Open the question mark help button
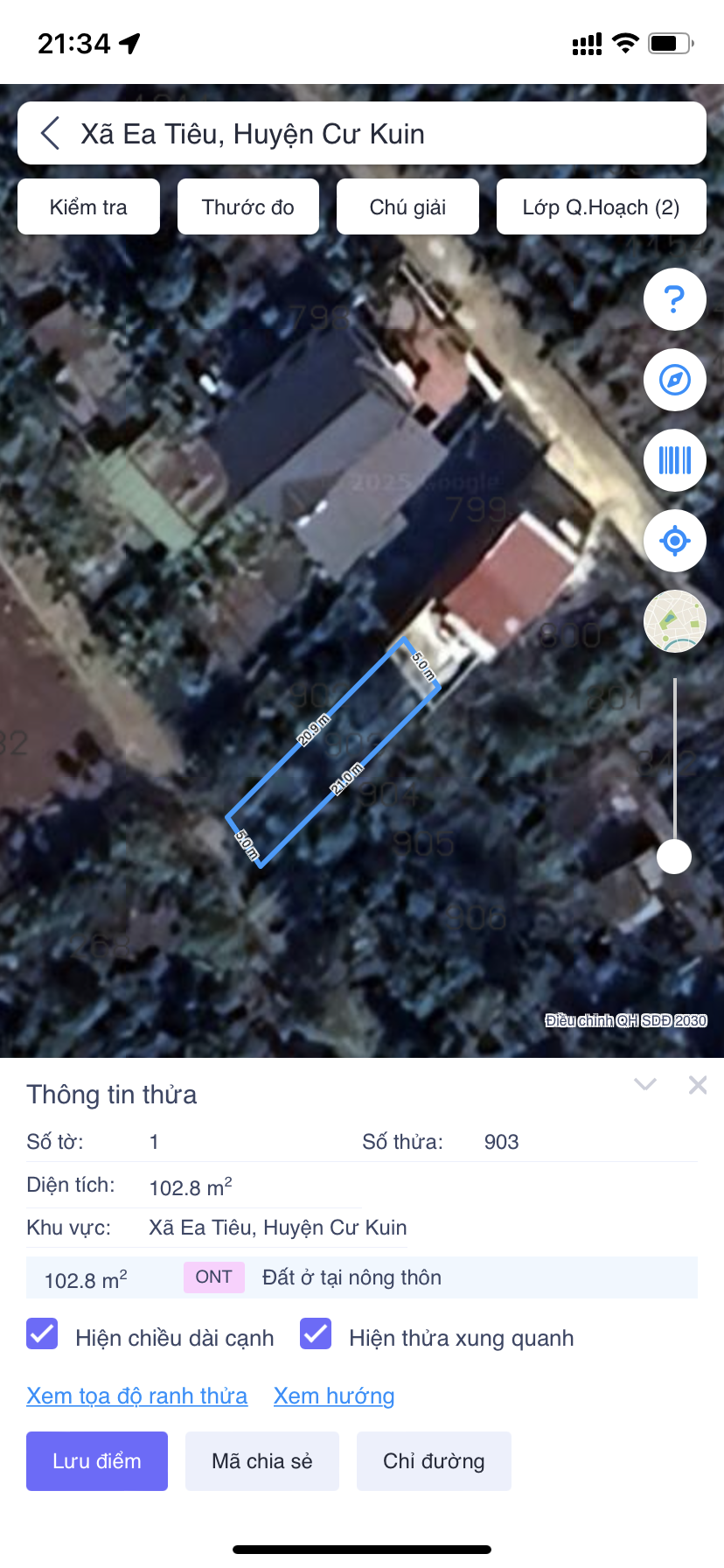Image resolution: width=724 pixels, height=1568 pixels. point(674,300)
